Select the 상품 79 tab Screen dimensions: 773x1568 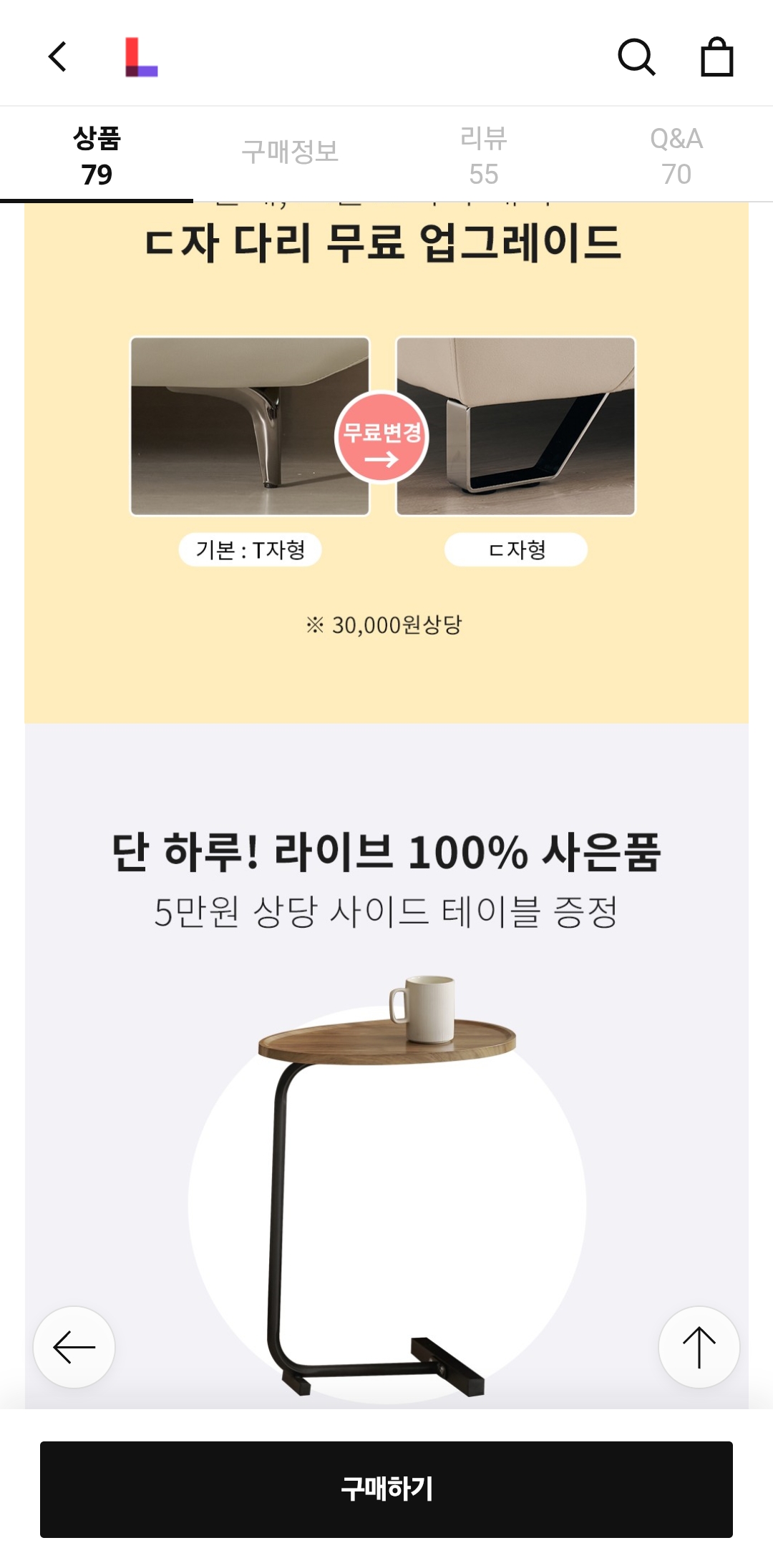click(97, 155)
